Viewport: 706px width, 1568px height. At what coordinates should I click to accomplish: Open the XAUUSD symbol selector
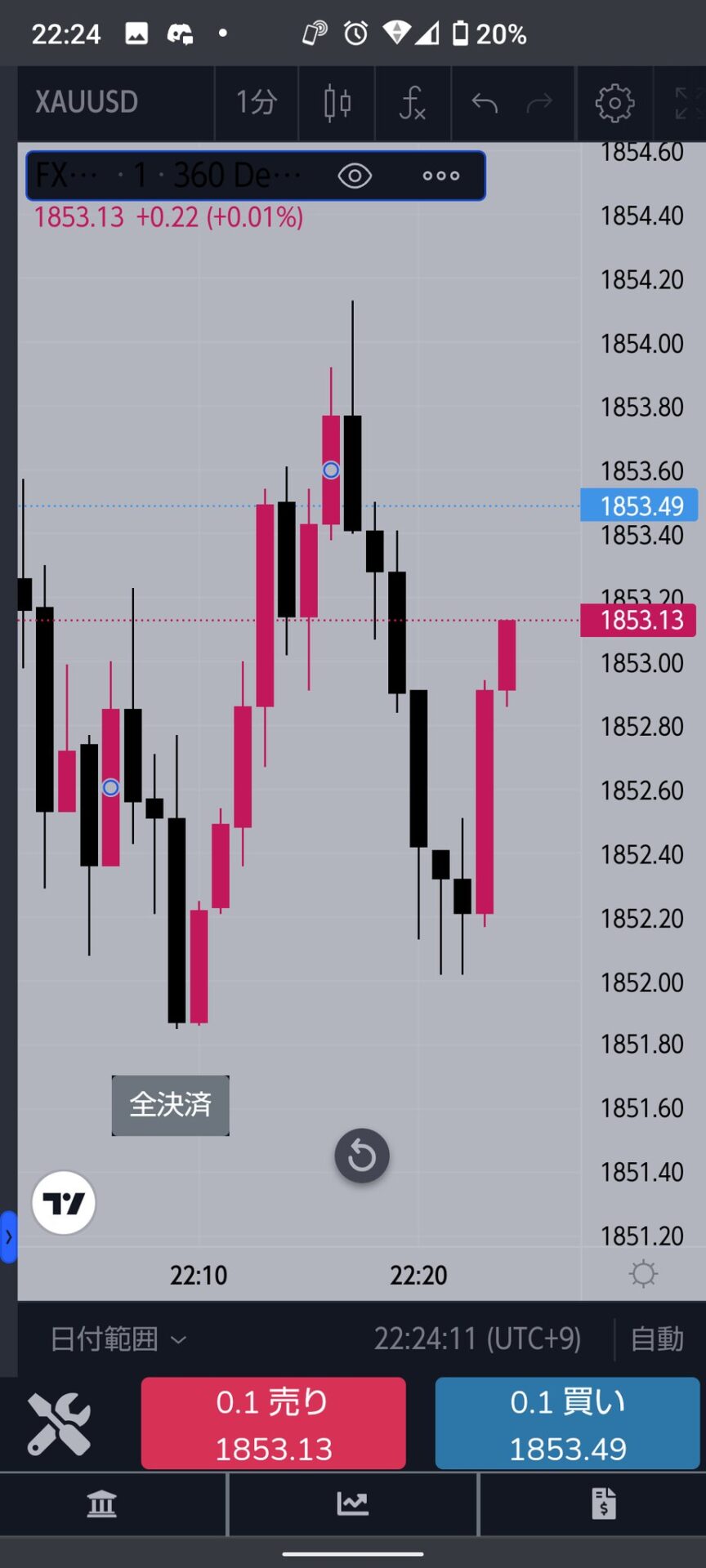point(87,103)
